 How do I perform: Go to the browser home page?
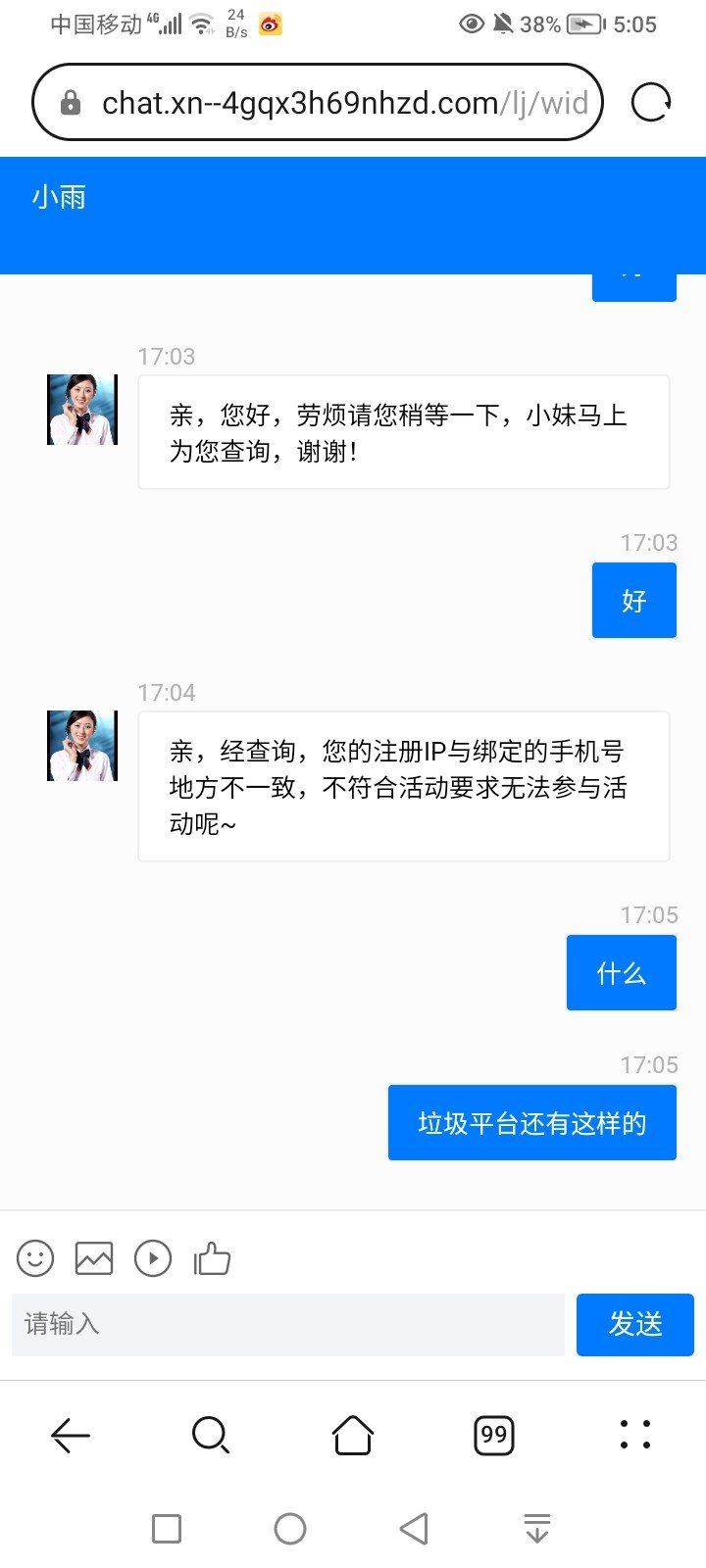pos(353,1436)
